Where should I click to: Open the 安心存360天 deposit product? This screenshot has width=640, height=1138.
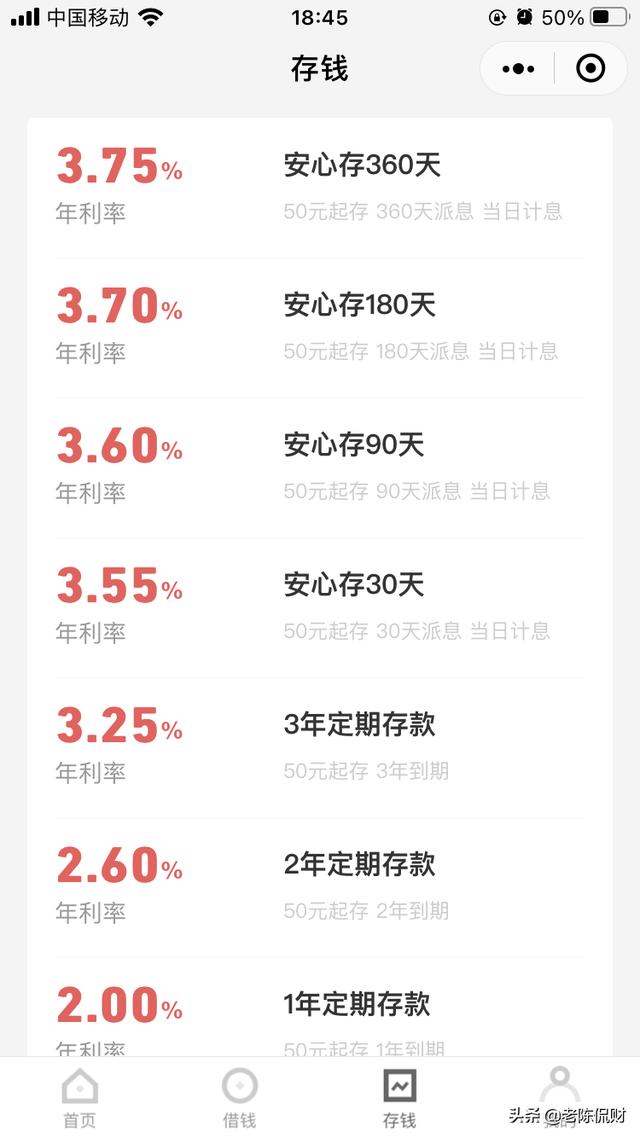coord(320,187)
